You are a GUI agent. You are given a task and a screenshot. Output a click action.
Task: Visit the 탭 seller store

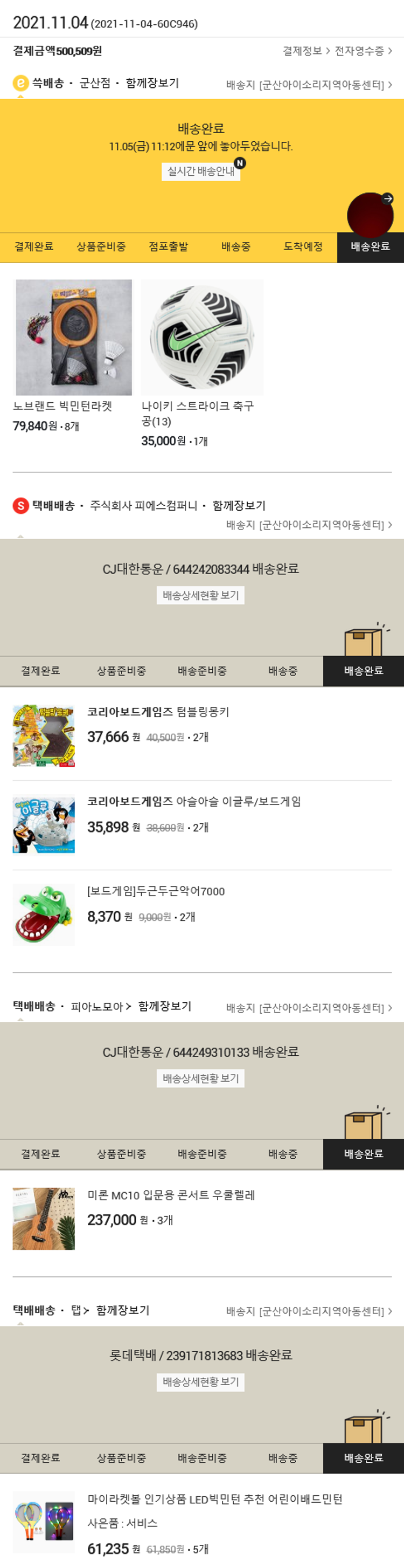(x=80, y=1310)
